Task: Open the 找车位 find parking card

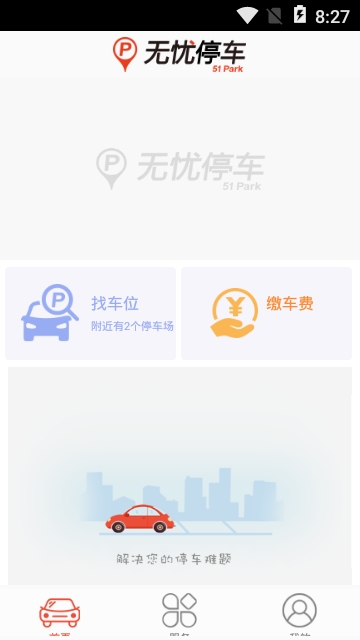Action: pyautogui.click(x=90, y=313)
